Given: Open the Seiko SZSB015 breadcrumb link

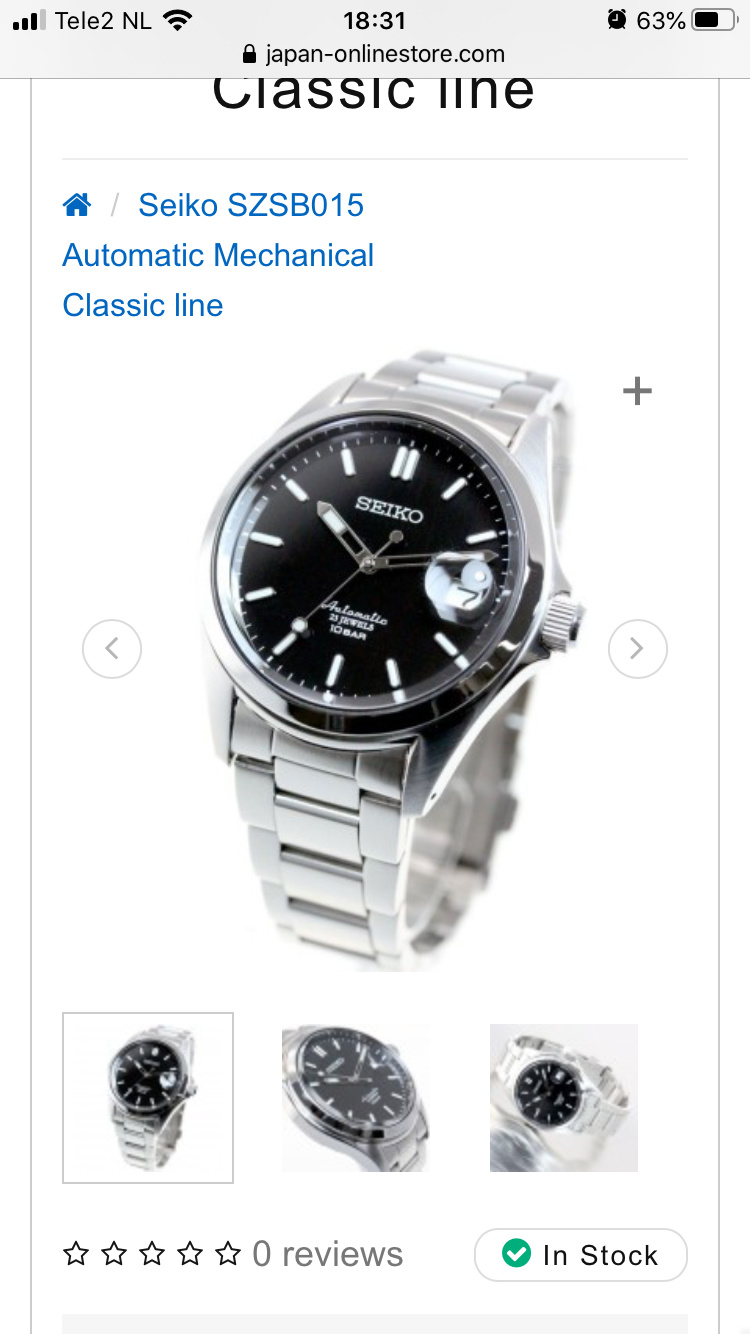Looking at the screenshot, I should (251, 205).
